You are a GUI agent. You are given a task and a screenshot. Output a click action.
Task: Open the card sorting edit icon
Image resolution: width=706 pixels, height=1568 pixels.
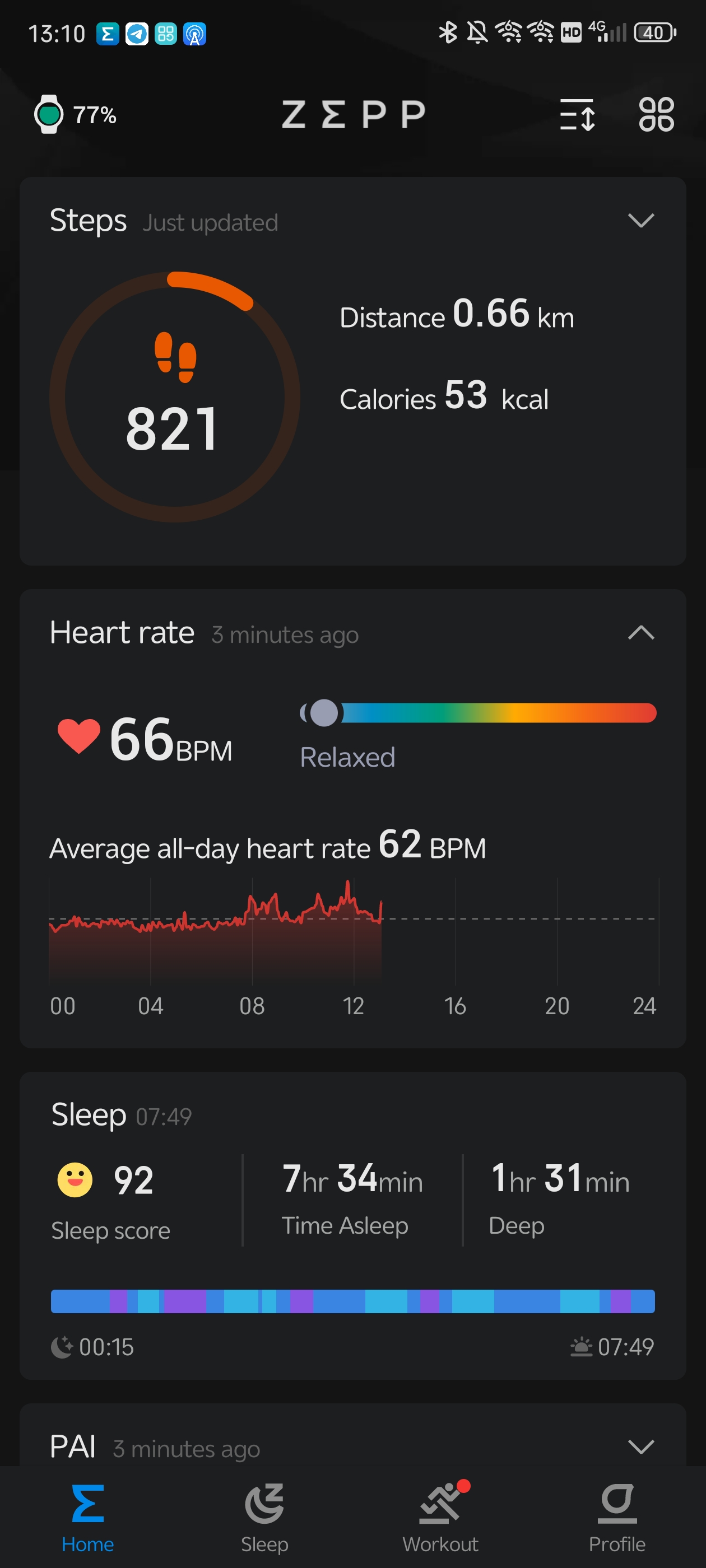(577, 114)
